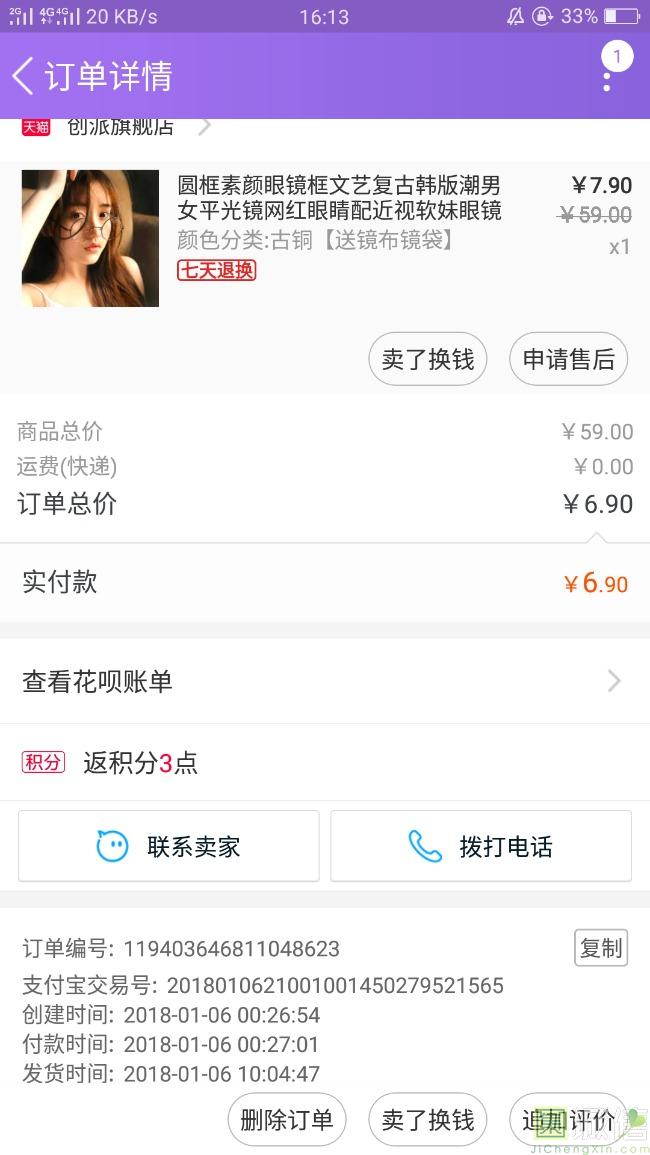This screenshot has width=650, height=1155.
Task: View the 圆框素颜眼镜框 product details
Action: 338,198
